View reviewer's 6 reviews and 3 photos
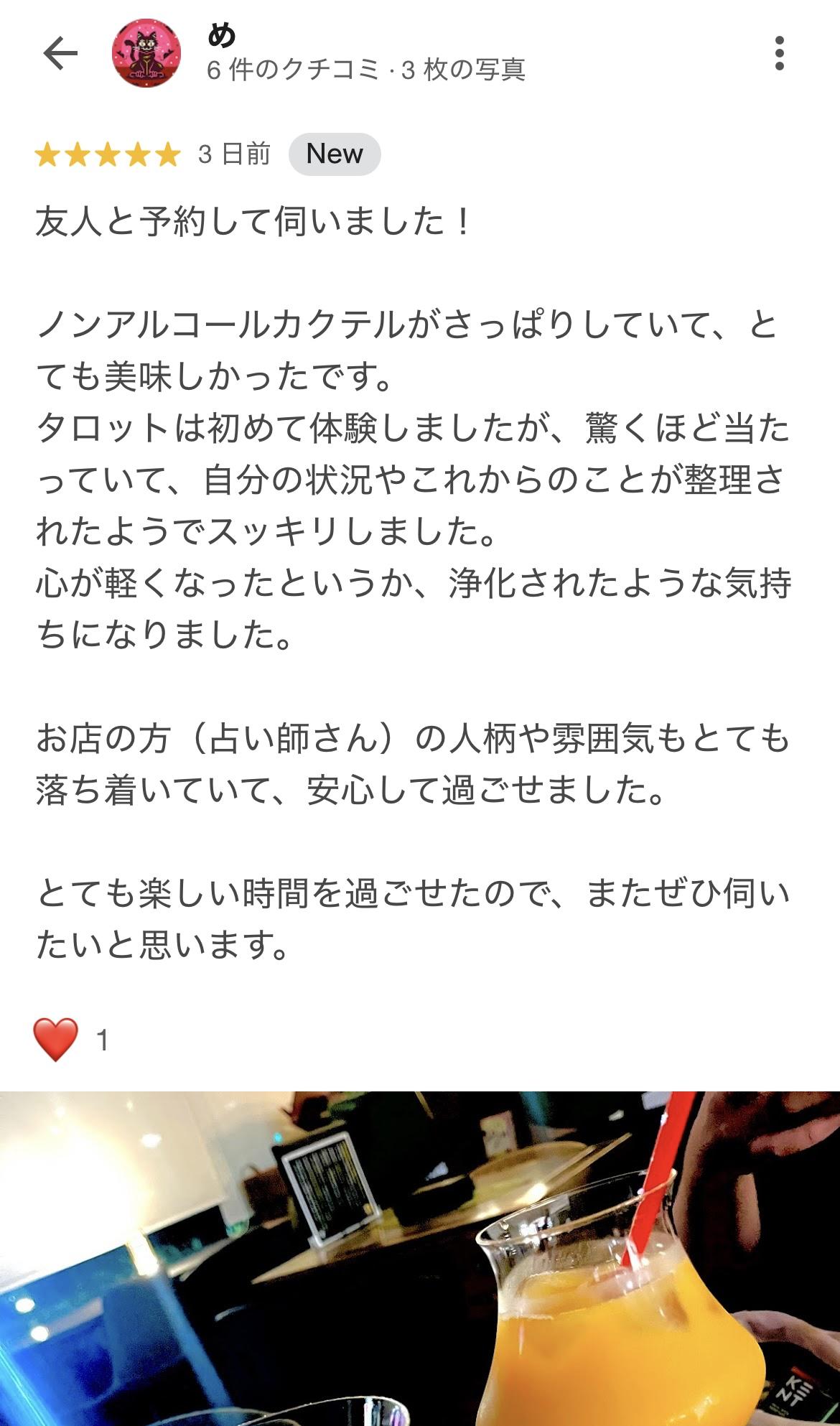Image resolution: width=840 pixels, height=1426 pixels. (x=366, y=70)
